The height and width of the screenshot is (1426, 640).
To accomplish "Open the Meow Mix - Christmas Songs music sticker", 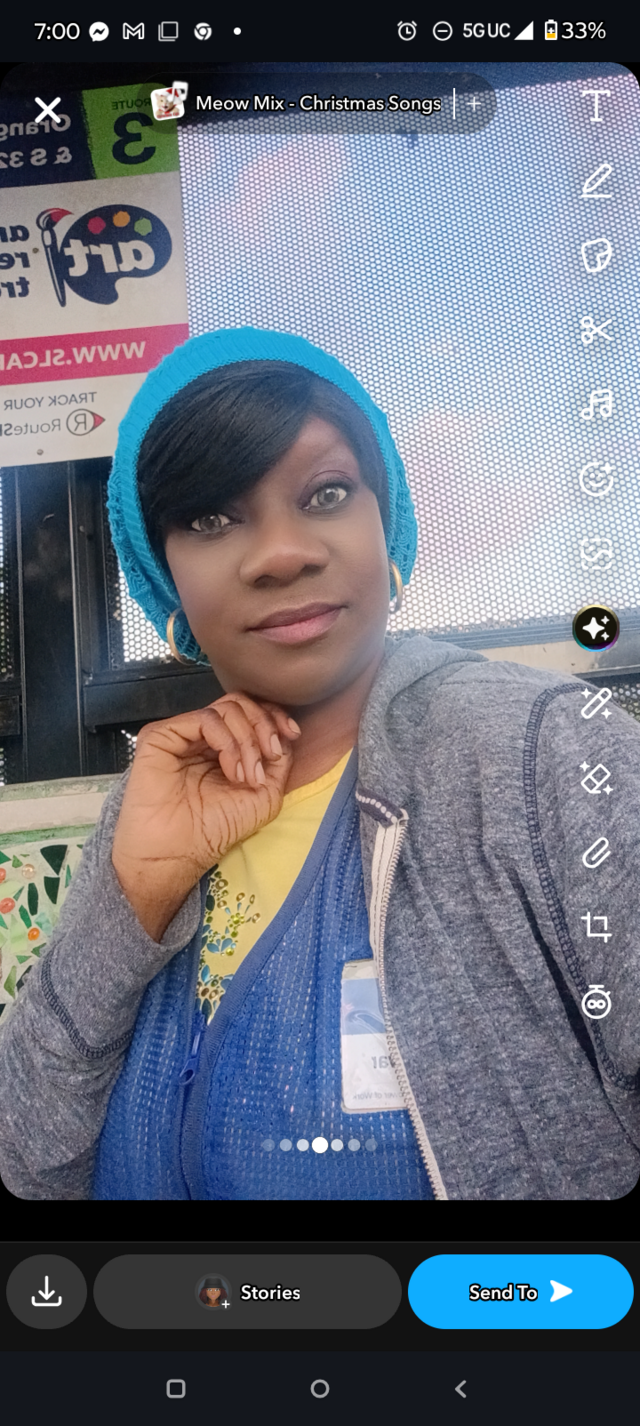I will click(x=300, y=103).
